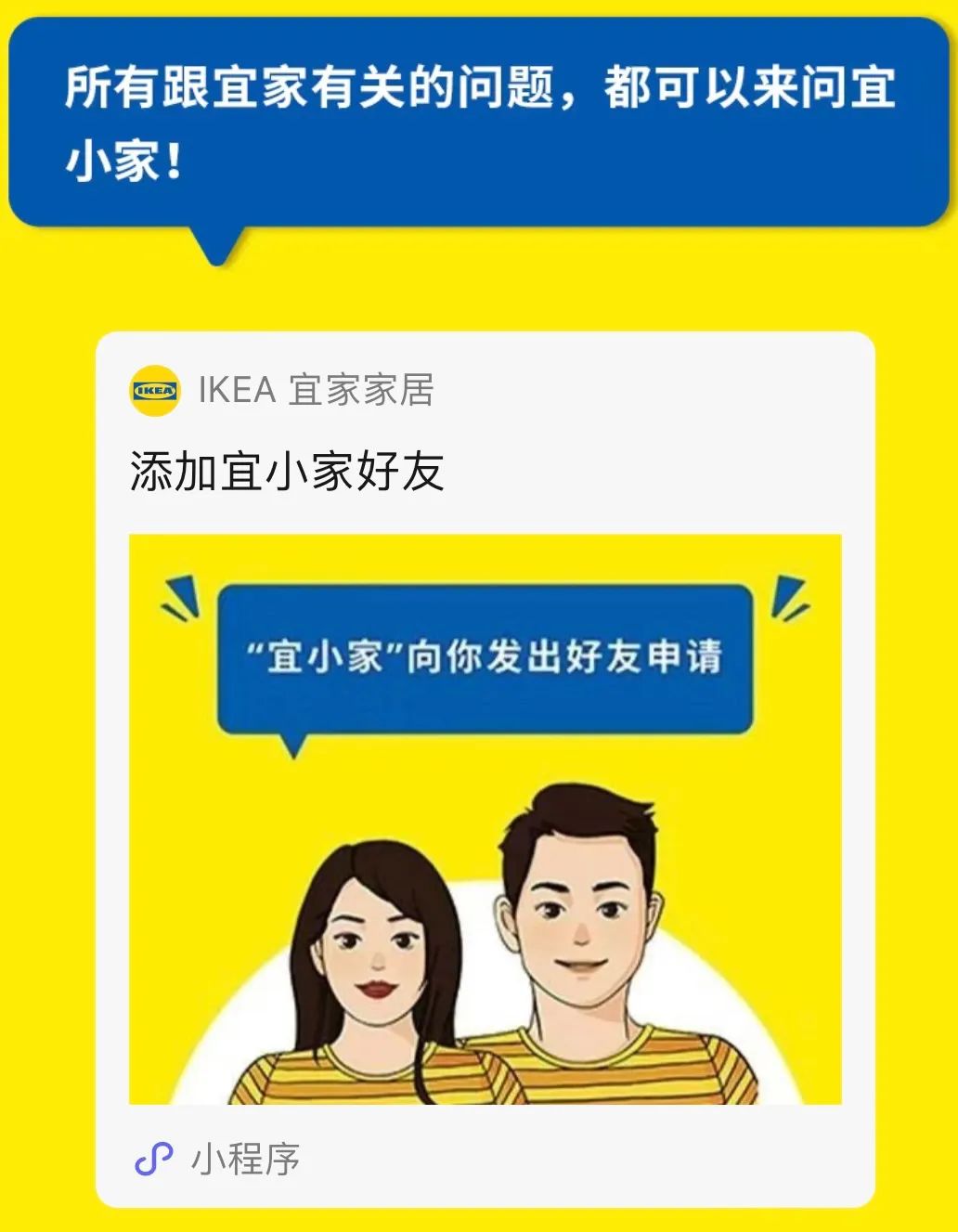Select the yellow circle in the IKEA avatar
Screen dimensions: 958x1232
click(x=154, y=391)
